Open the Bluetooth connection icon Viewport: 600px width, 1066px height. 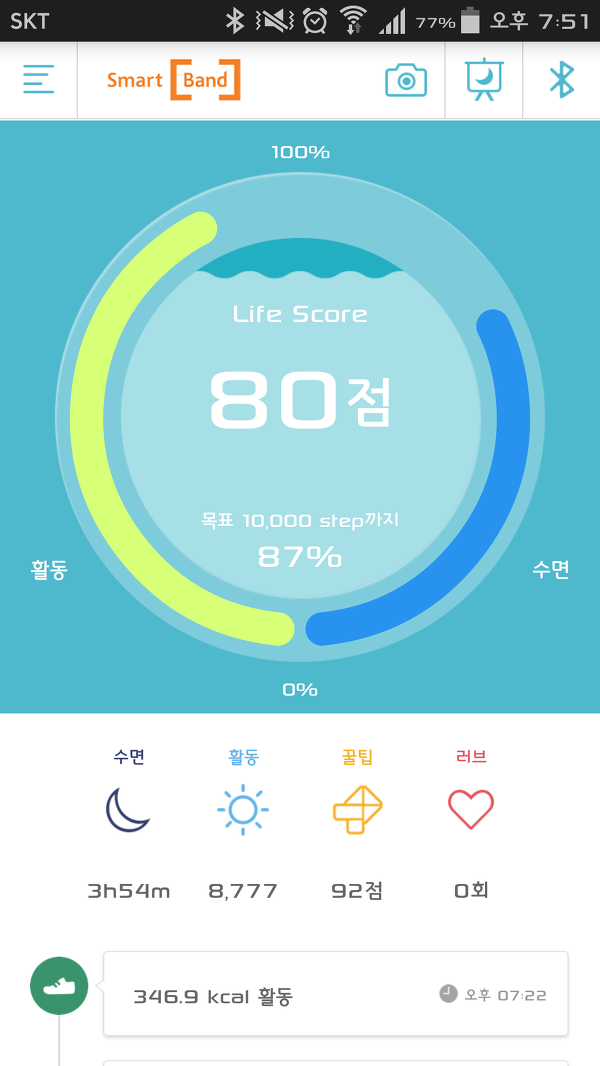tap(562, 80)
